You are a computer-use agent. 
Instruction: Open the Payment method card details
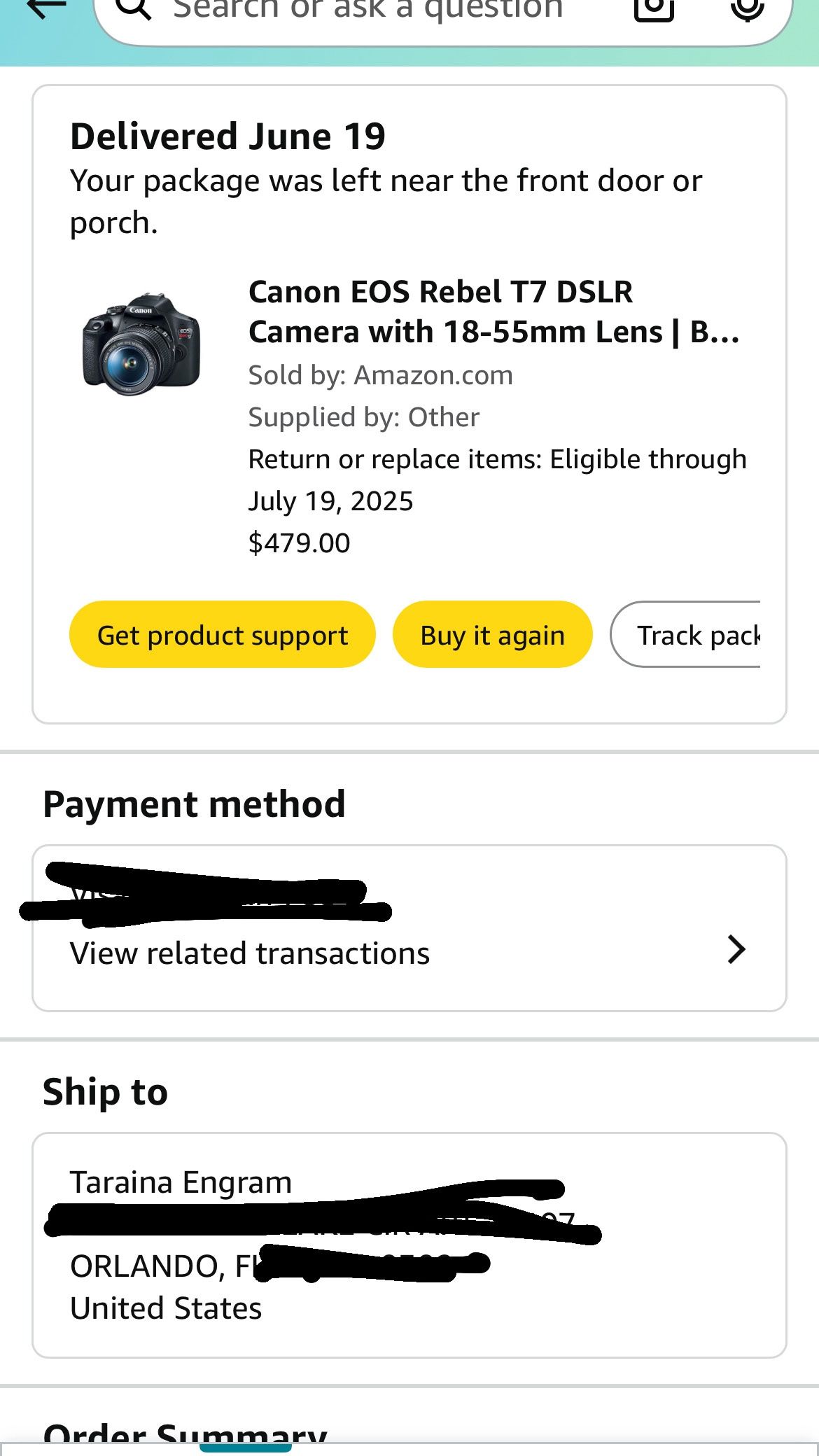(409, 938)
